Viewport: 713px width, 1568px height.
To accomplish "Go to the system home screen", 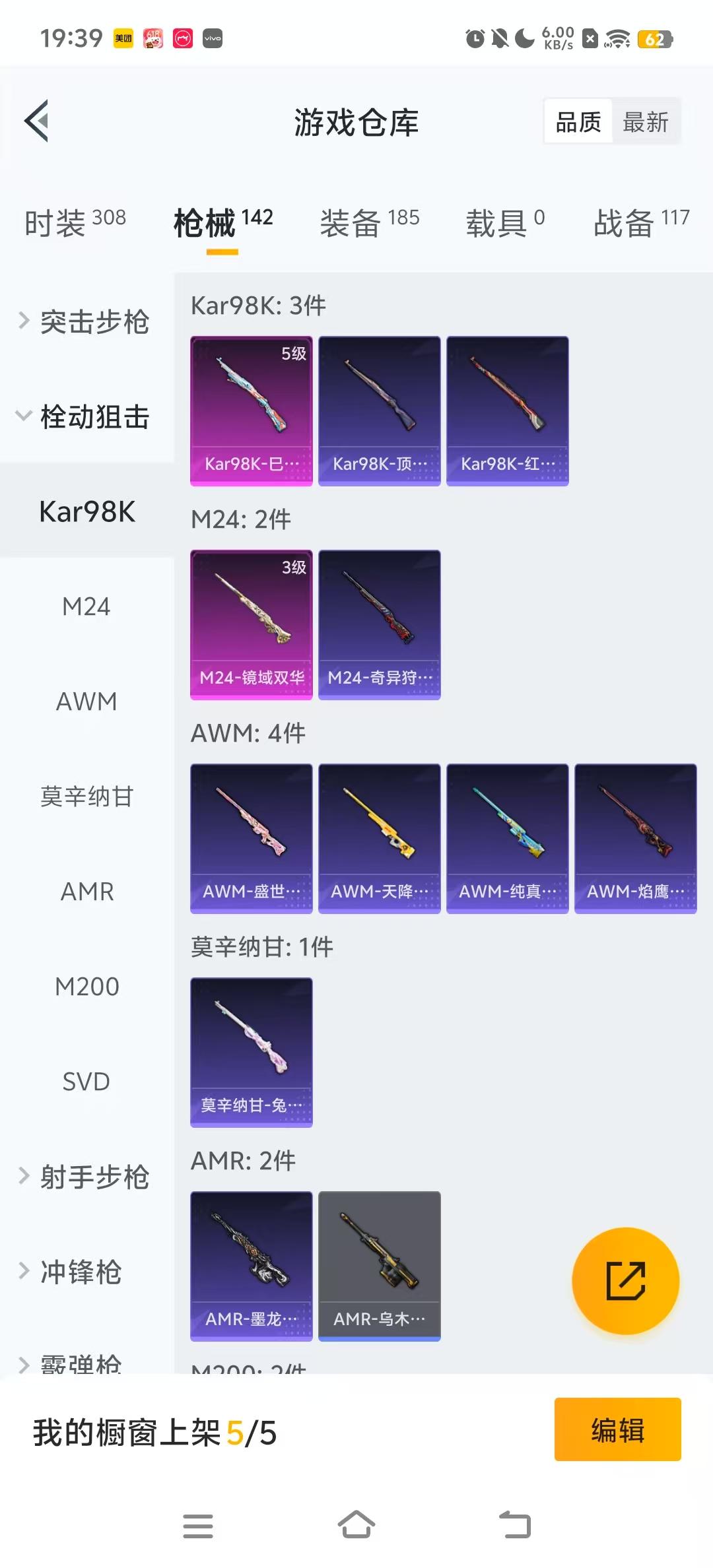I will (x=356, y=1525).
